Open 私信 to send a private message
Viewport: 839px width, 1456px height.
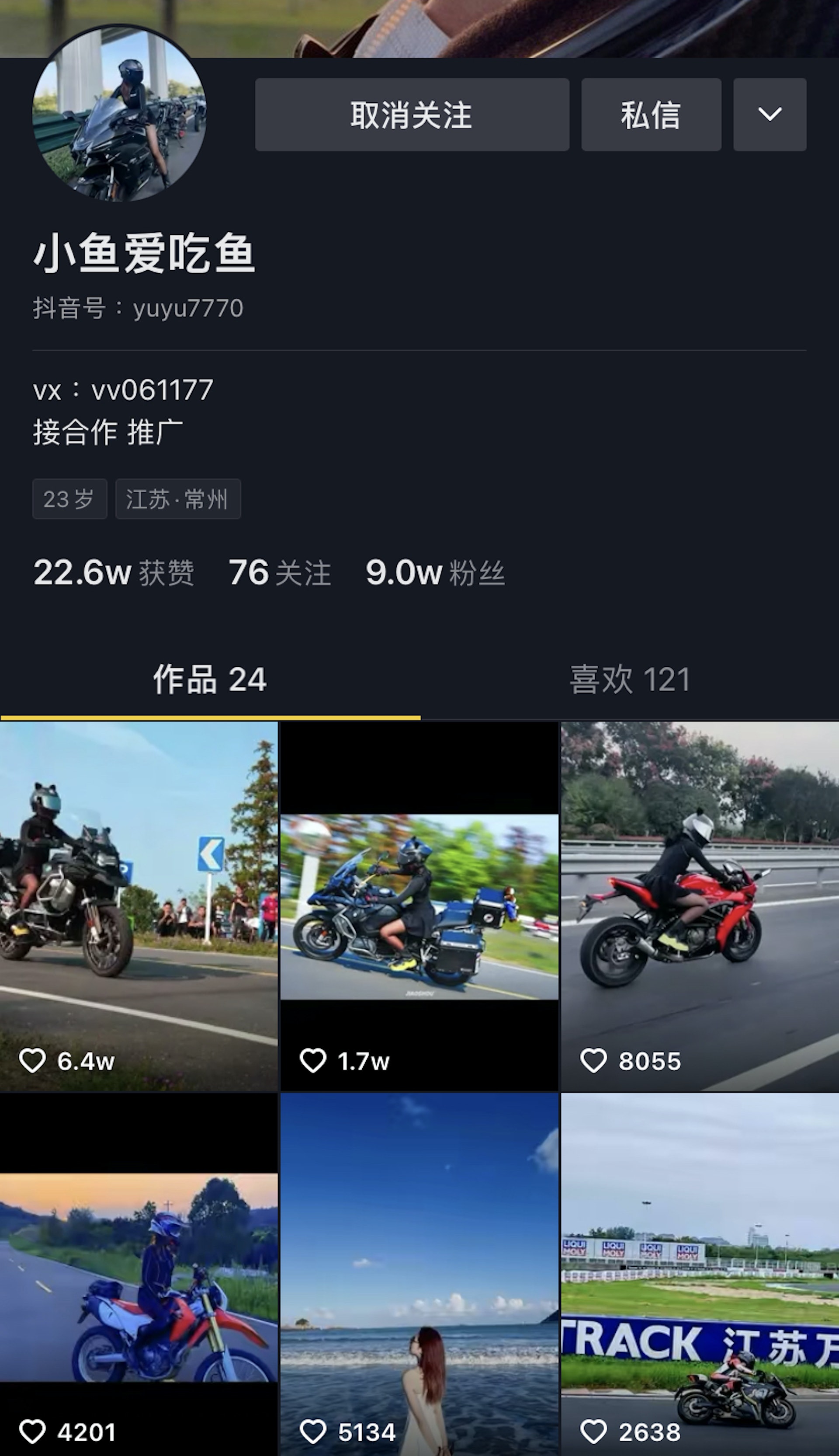pyautogui.click(x=651, y=115)
